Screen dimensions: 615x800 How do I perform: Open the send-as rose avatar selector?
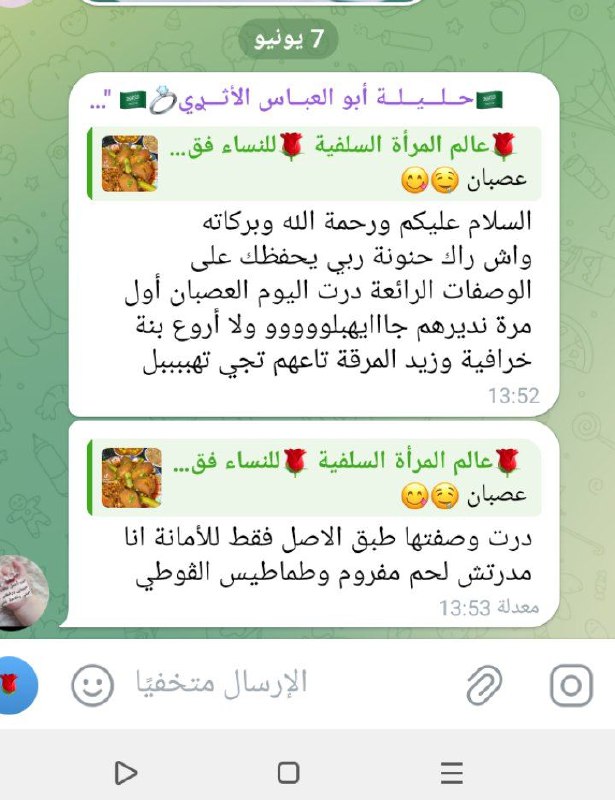pos(14,685)
